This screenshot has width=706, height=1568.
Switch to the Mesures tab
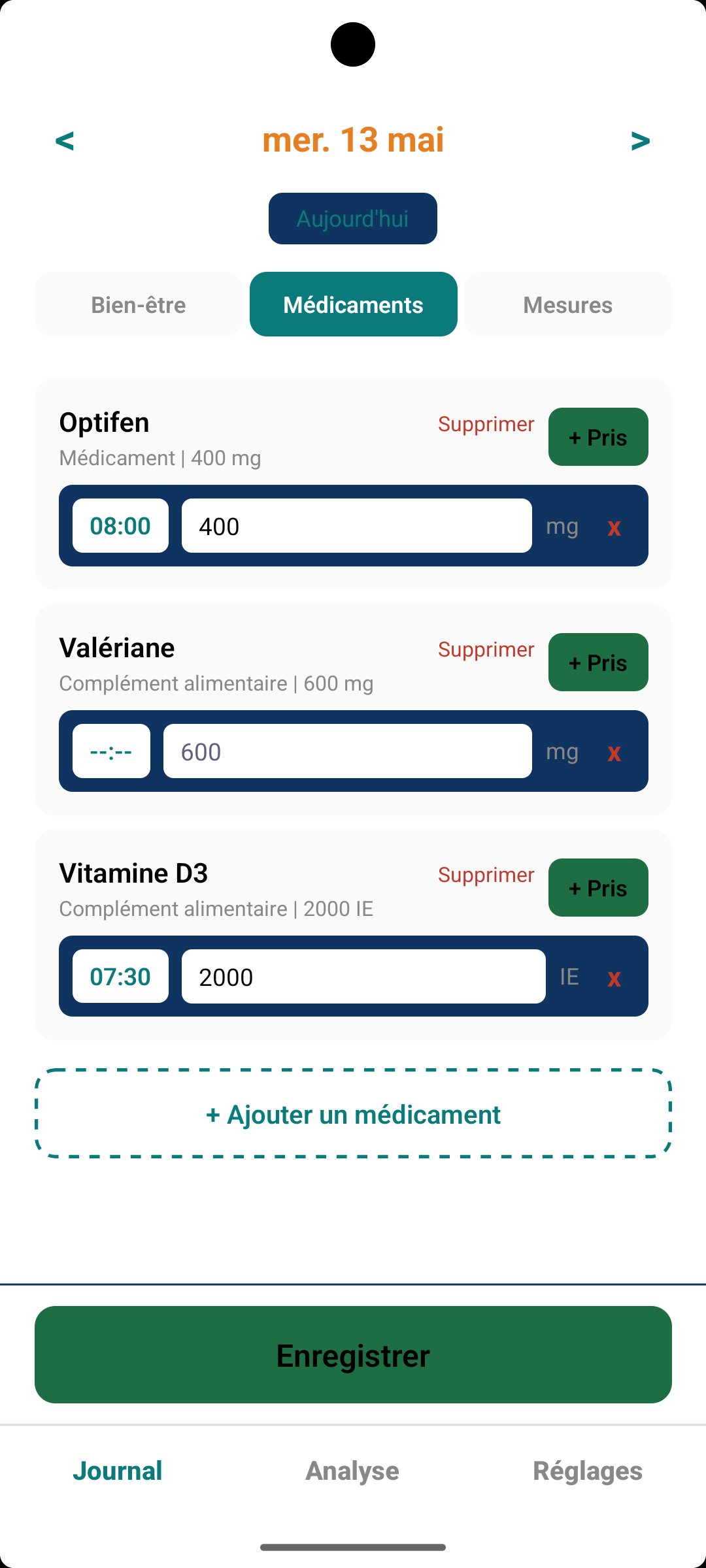coord(568,304)
